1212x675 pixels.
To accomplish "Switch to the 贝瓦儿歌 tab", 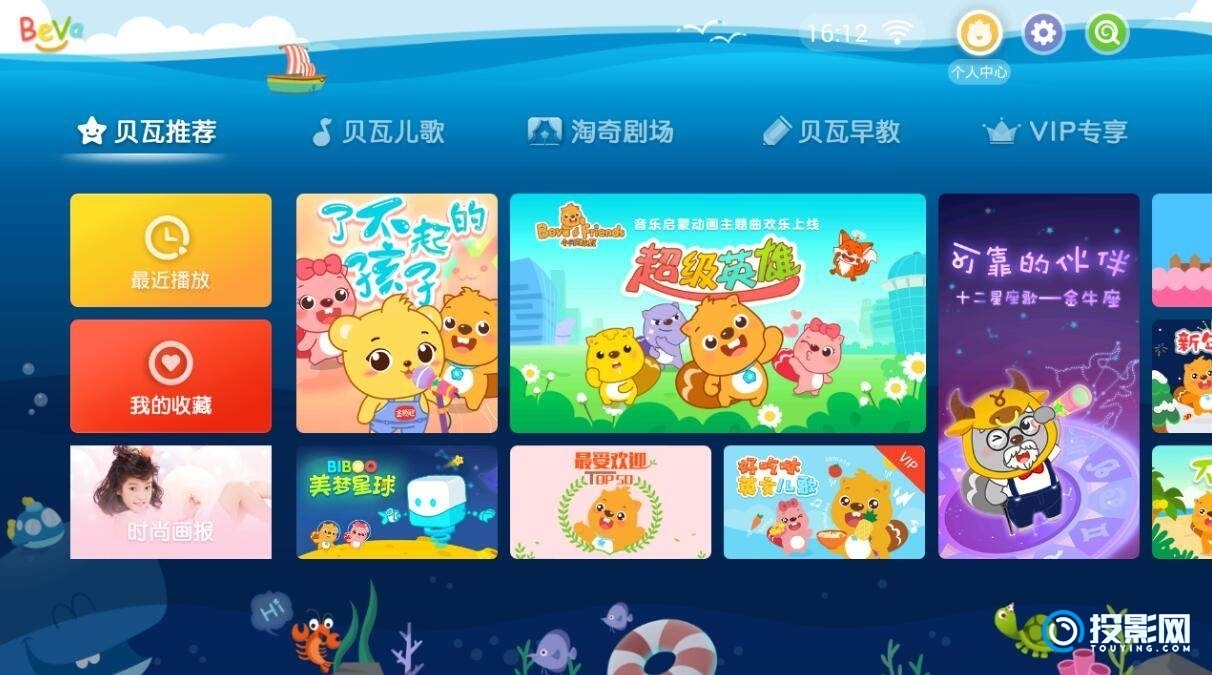I will tap(379, 132).
